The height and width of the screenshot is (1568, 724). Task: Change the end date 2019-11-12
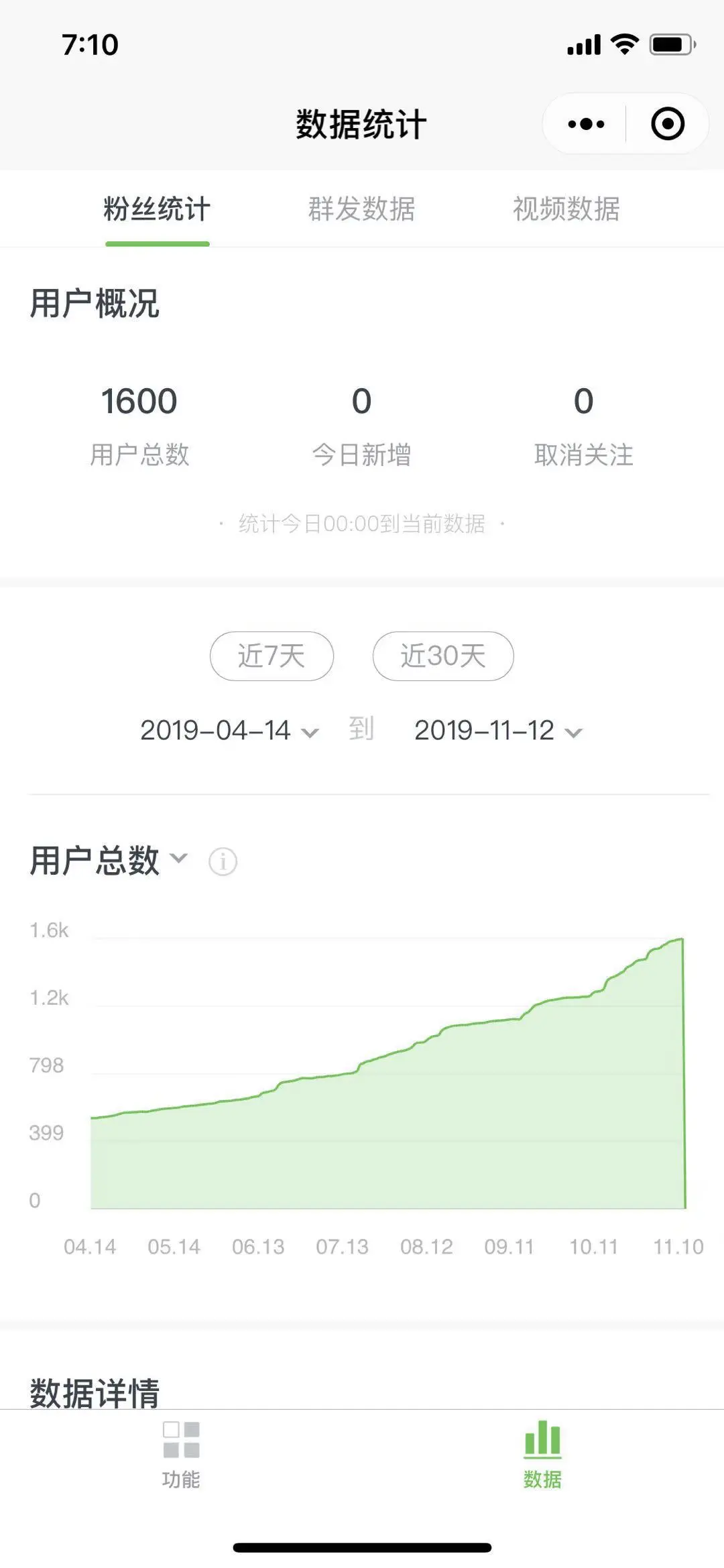[497, 730]
